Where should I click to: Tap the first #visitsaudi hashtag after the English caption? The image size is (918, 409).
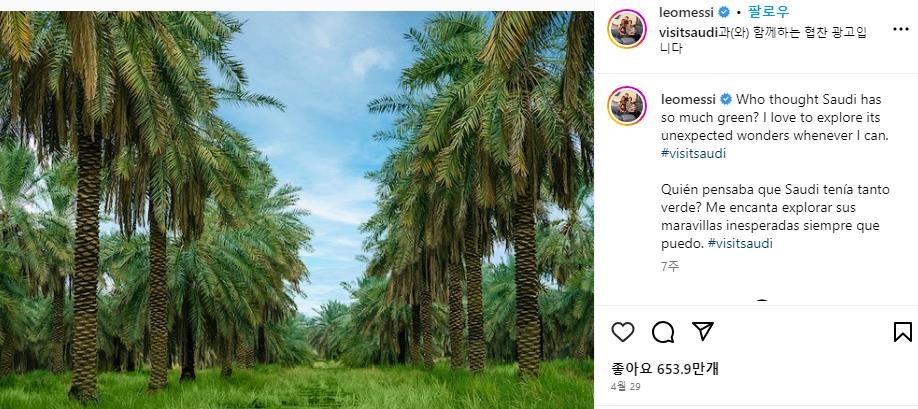(693, 153)
